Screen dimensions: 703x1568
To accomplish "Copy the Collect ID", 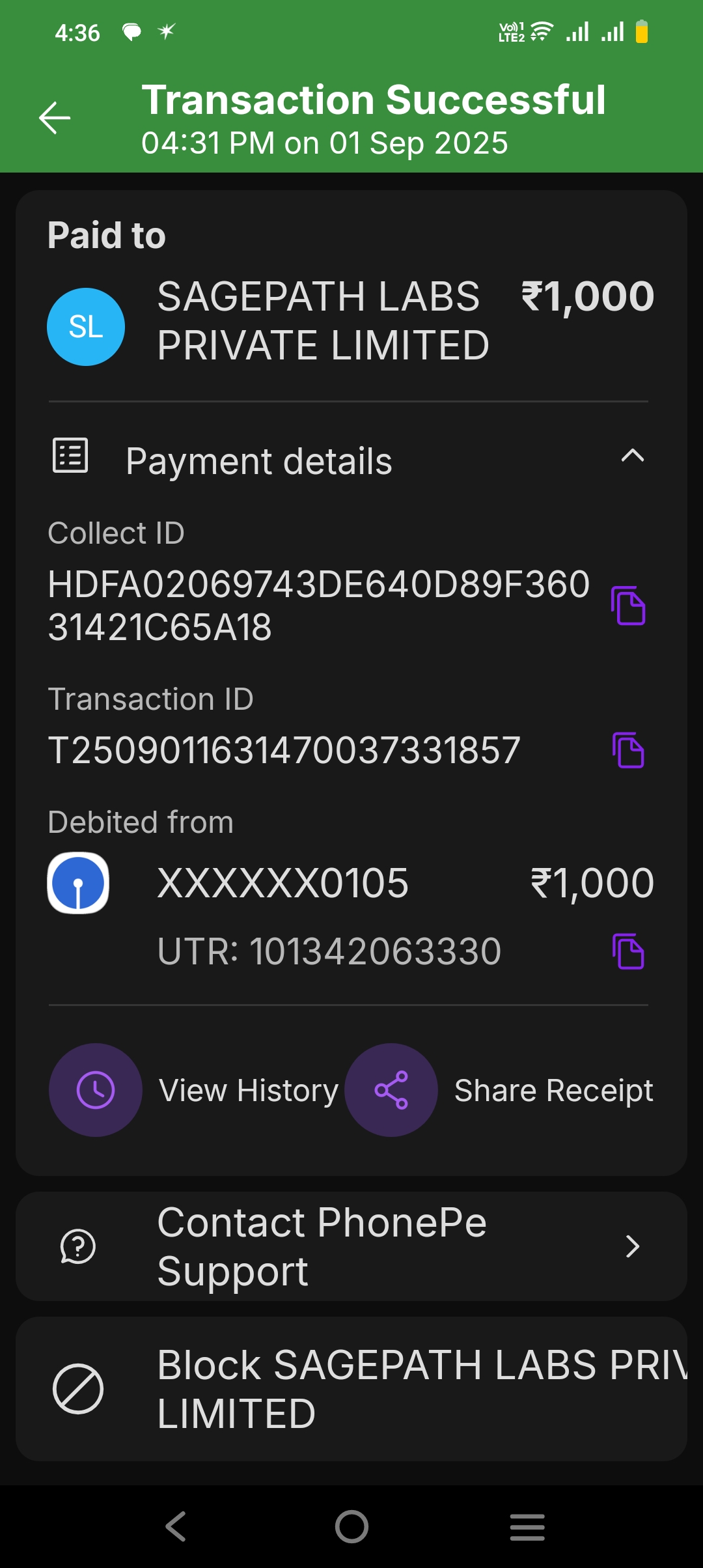I will (x=628, y=606).
